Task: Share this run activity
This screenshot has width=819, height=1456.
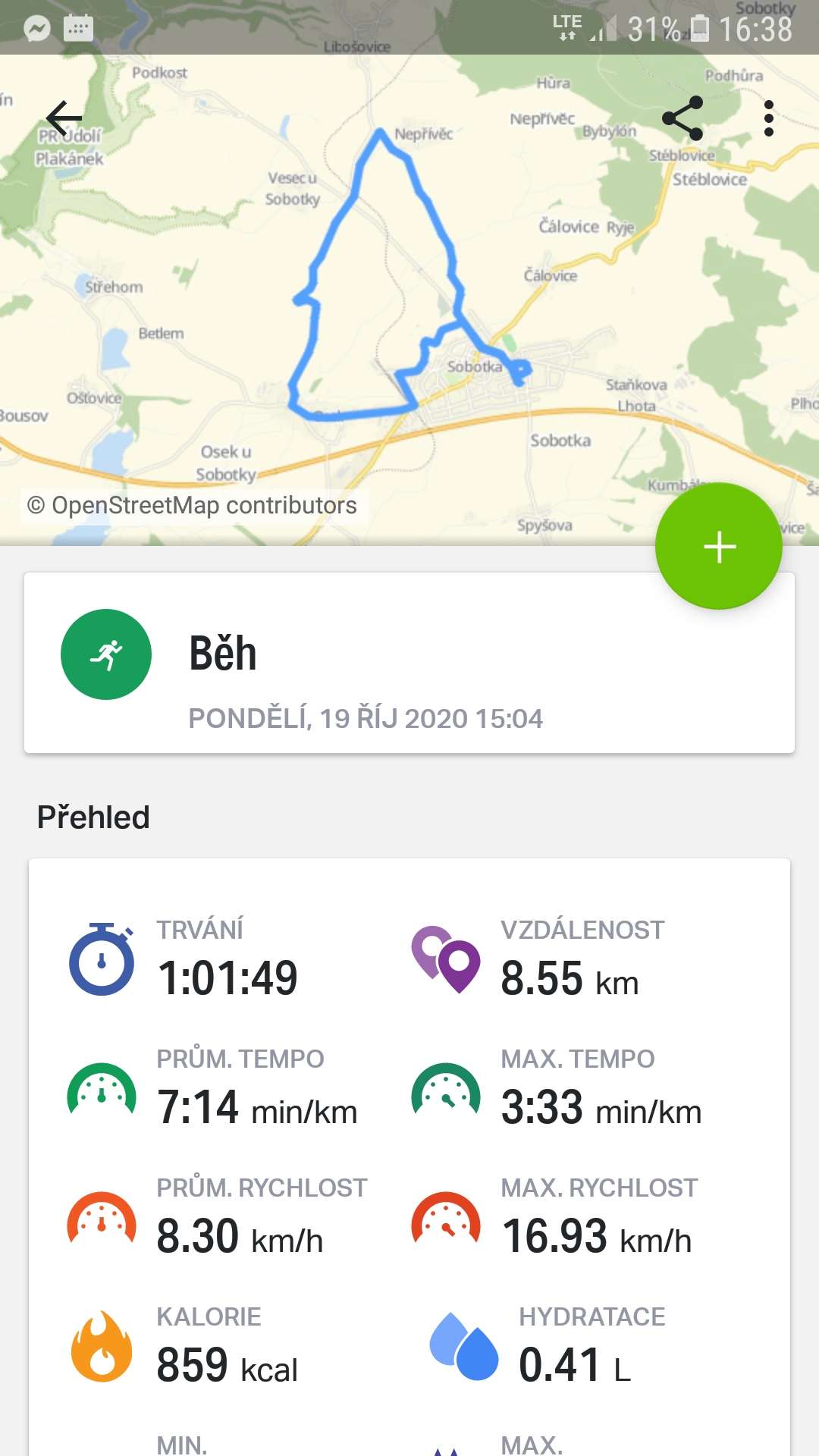Action: click(x=682, y=118)
